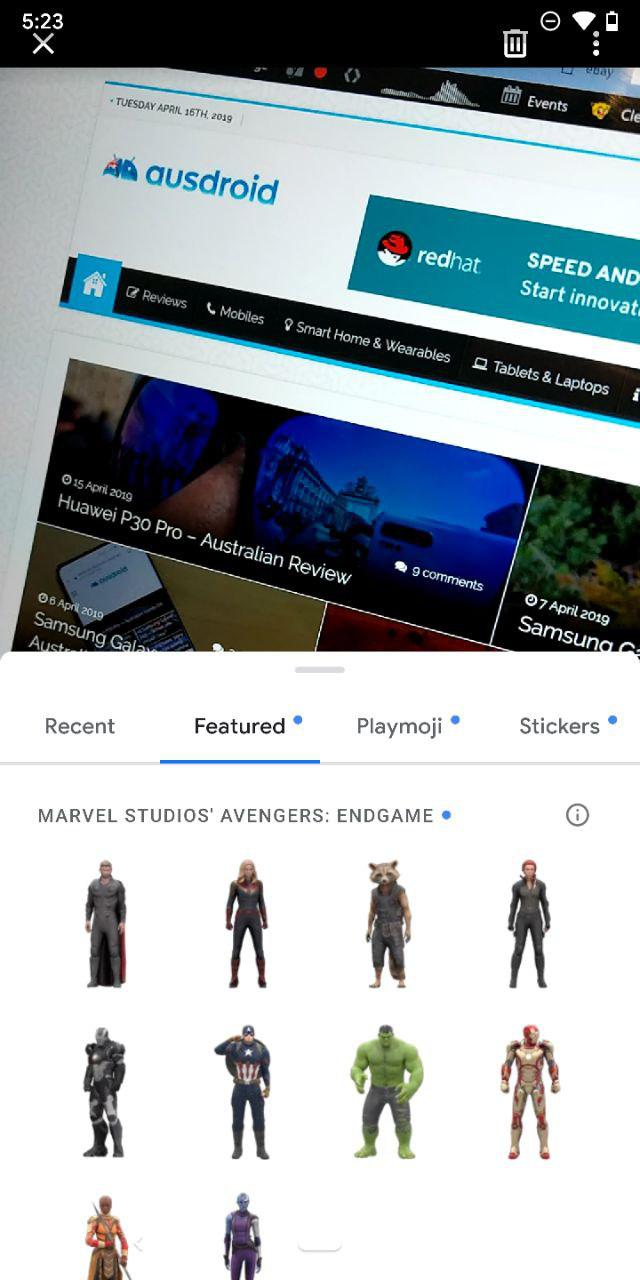
Task: Add the Thor character sticker
Action: pyautogui.click(x=105, y=924)
